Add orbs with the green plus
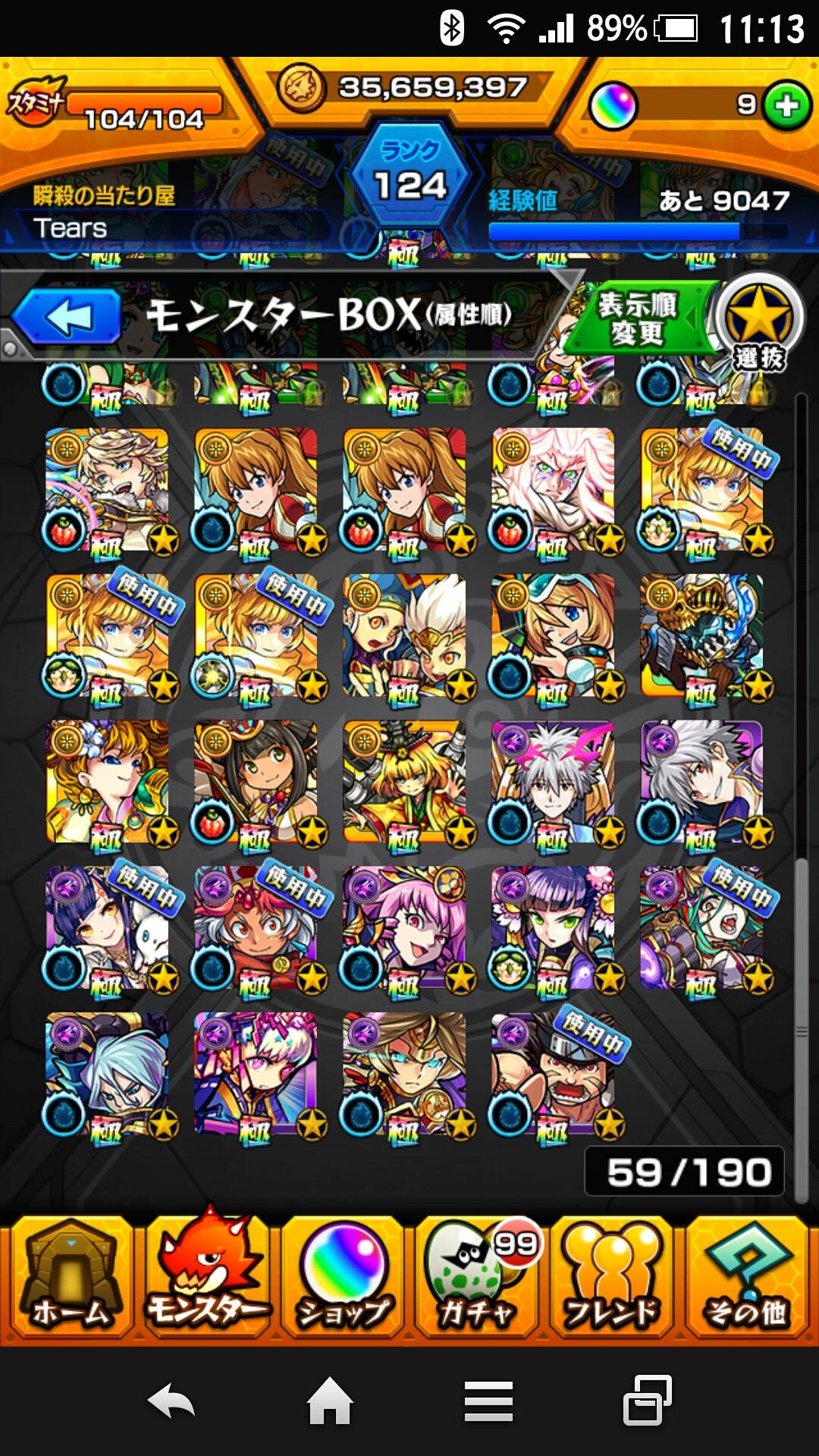The height and width of the screenshot is (1456, 819). pyautogui.click(x=786, y=105)
